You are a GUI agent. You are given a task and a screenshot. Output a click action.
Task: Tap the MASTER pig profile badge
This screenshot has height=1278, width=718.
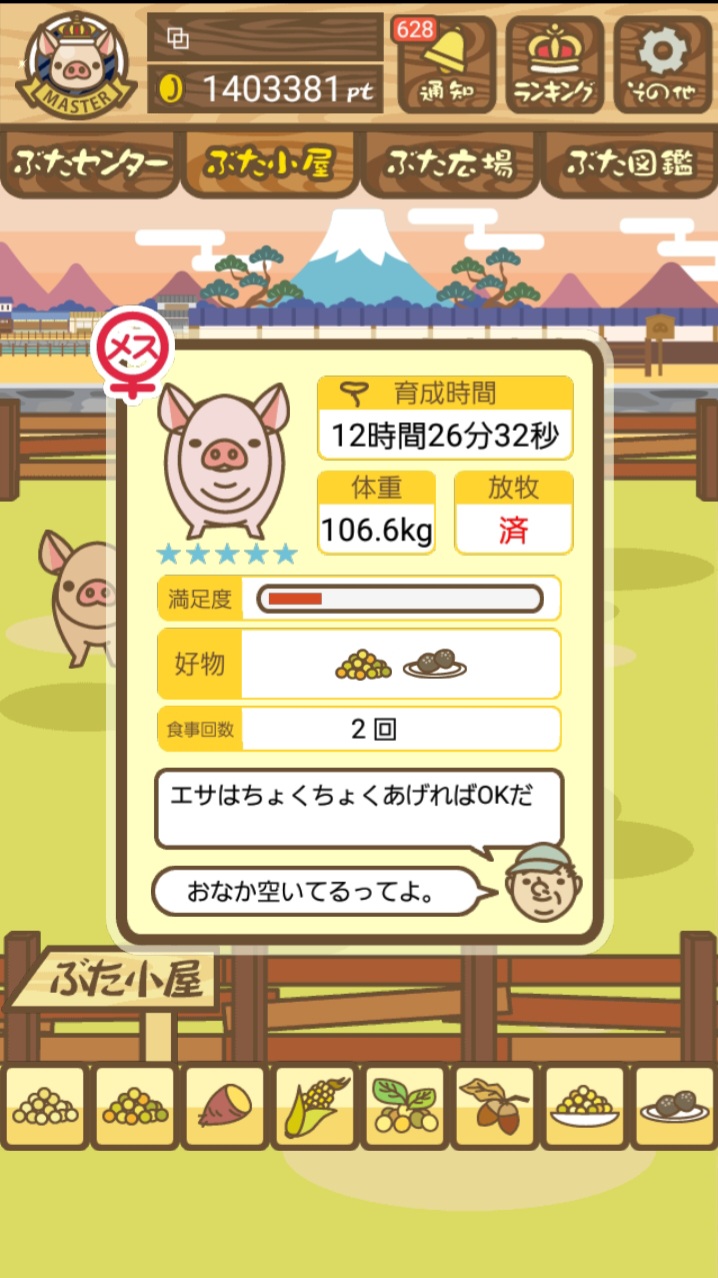76,62
